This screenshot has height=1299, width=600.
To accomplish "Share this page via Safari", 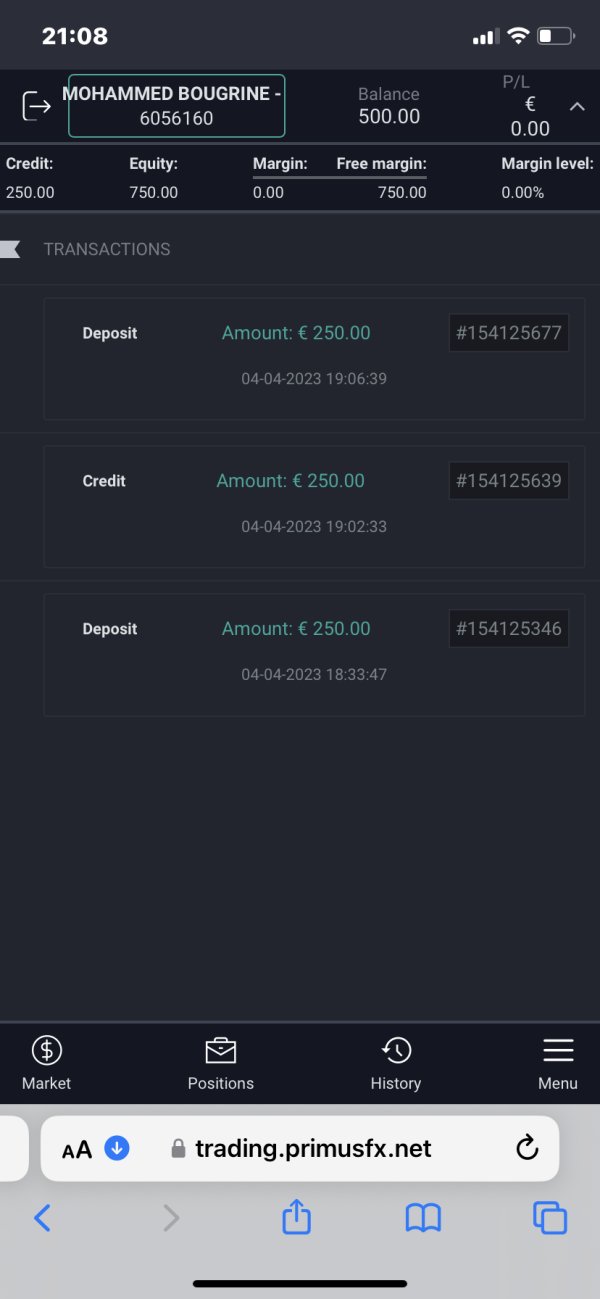I will 297,1215.
